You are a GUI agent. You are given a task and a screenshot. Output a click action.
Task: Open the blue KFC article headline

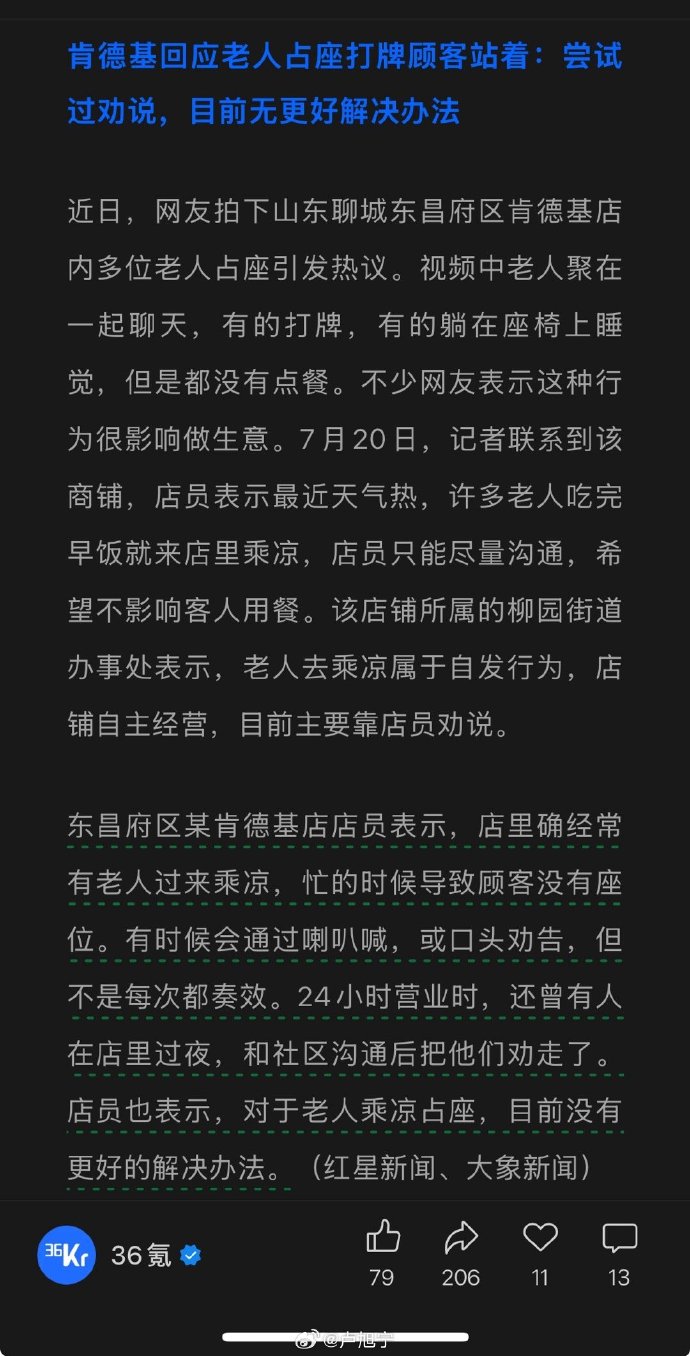coord(345,82)
